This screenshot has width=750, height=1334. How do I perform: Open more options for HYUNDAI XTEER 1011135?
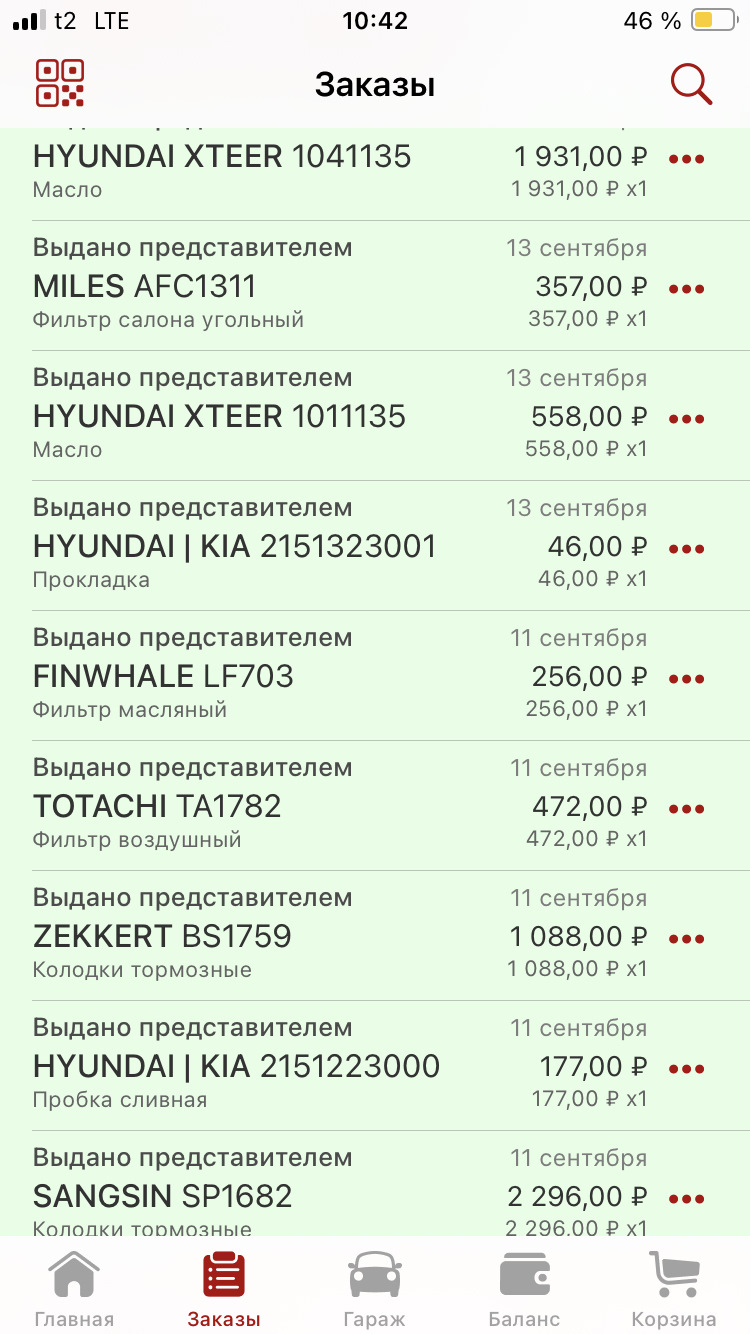click(x=686, y=419)
